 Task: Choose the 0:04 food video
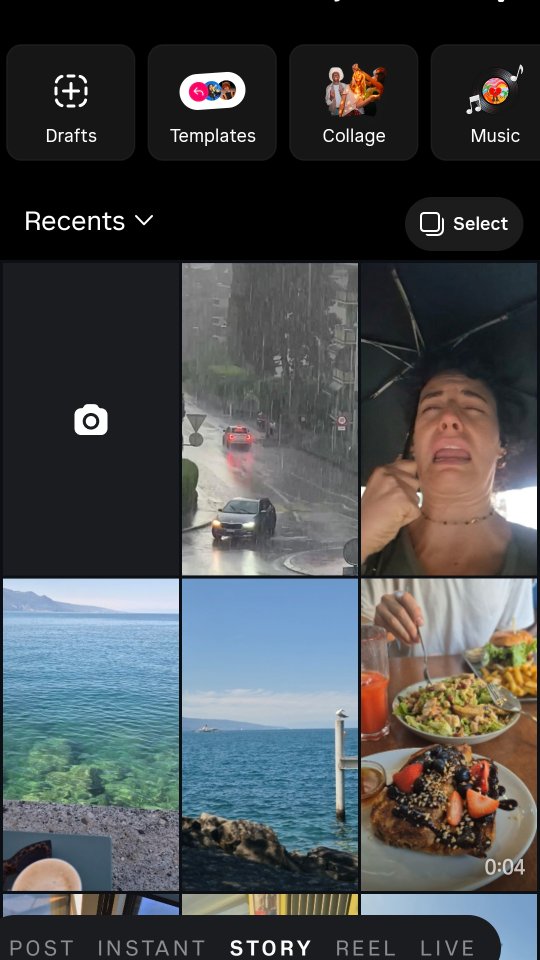click(x=449, y=735)
